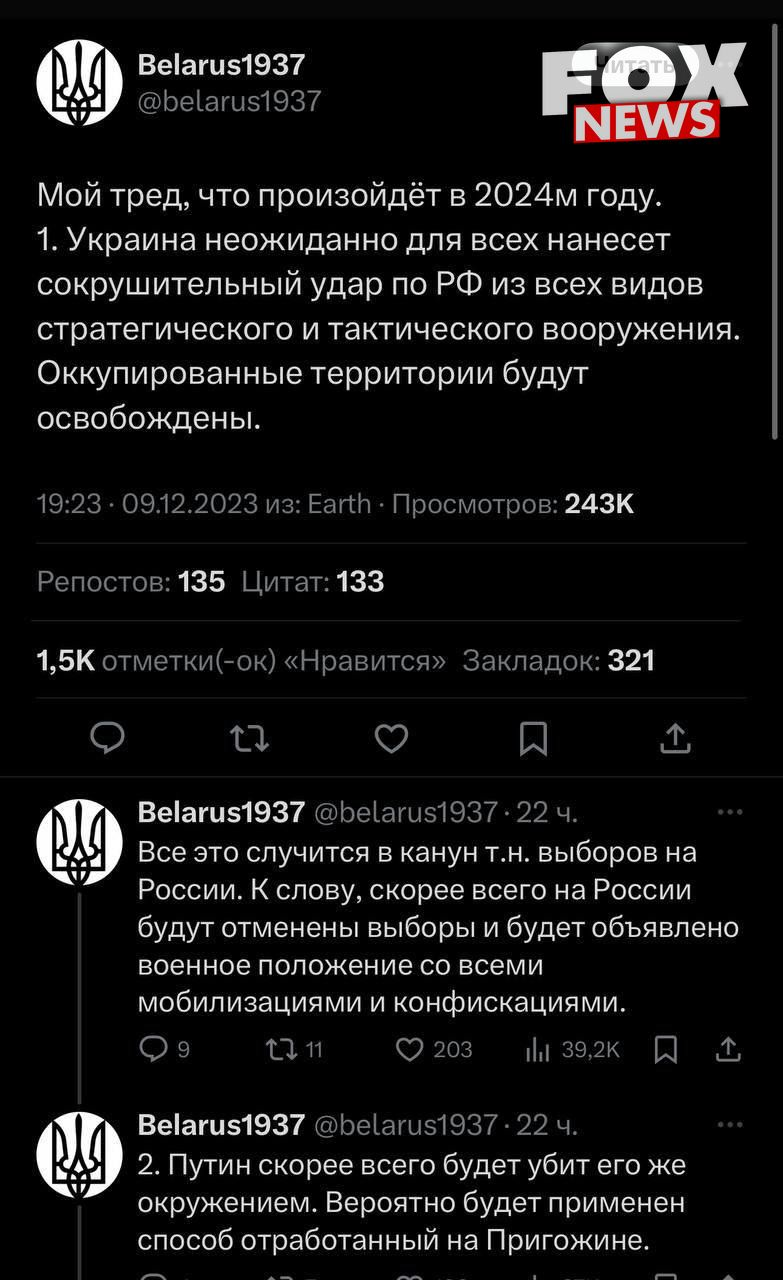Bookmark the reply about elections in Russia
This screenshot has height=1280, width=783.
pos(665,1049)
